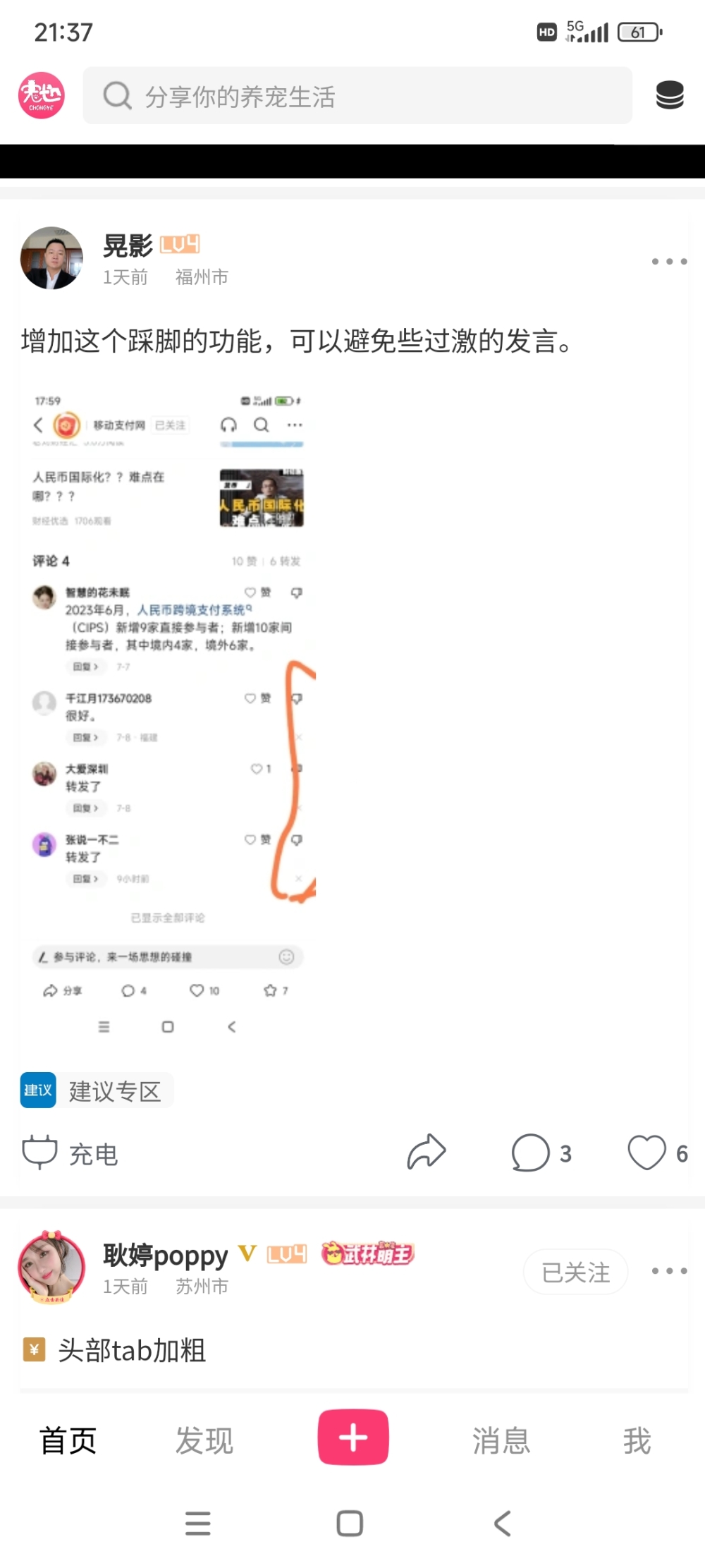Image resolution: width=705 pixels, height=1568 pixels.
Task: Open overflow menu on 晃影's post
Action: point(668,262)
